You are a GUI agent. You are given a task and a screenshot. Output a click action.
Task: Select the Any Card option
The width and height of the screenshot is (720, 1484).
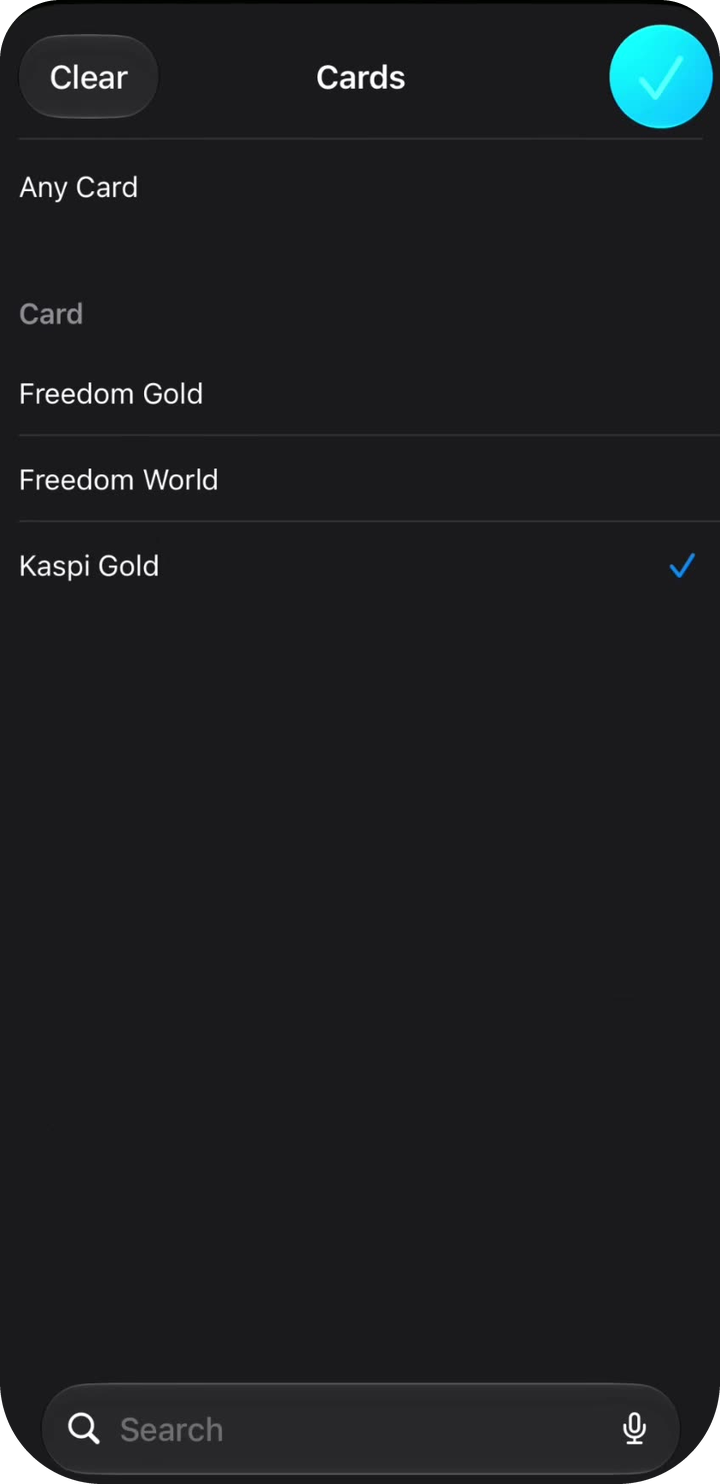(360, 187)
